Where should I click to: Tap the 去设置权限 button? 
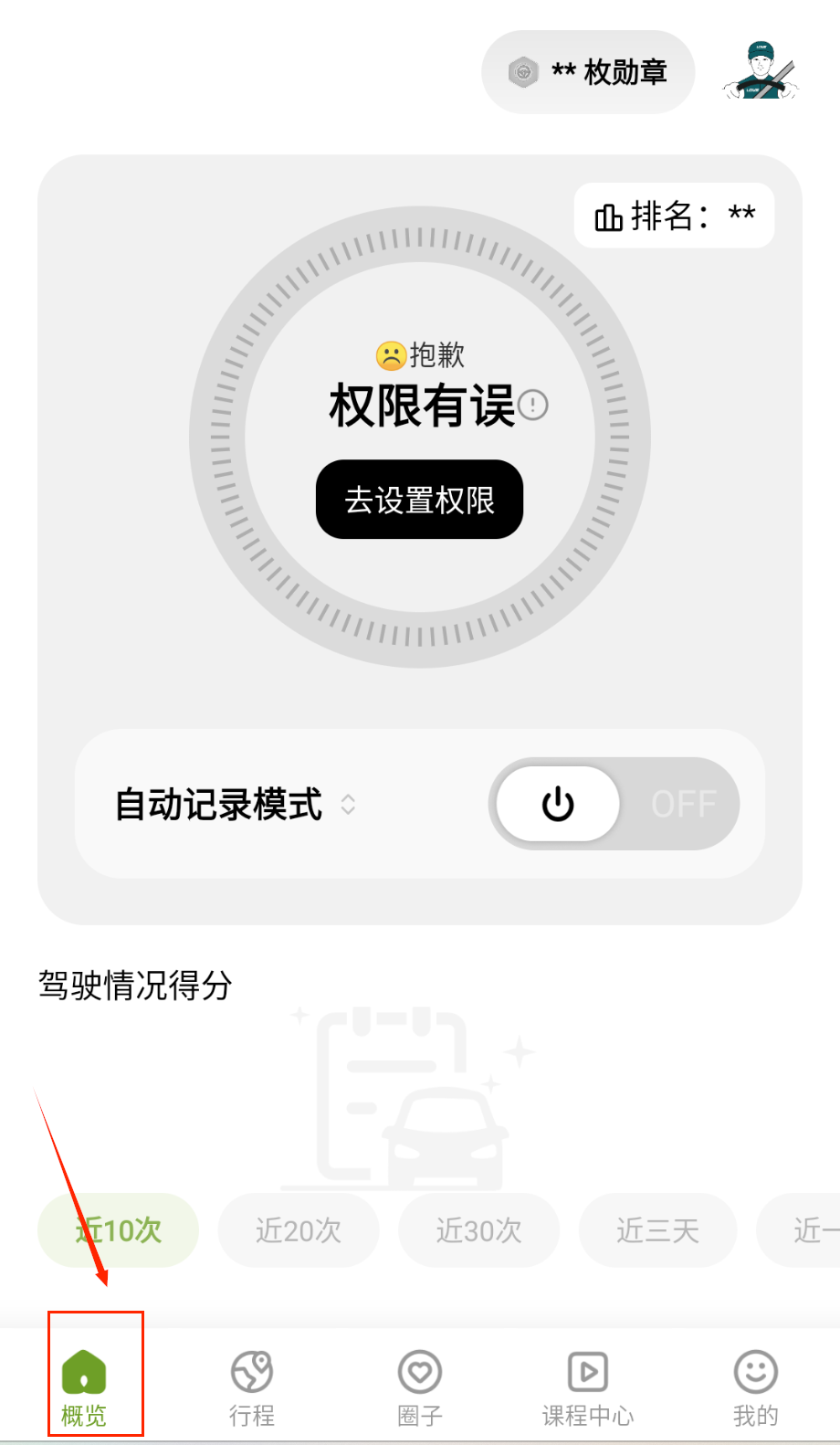tap(419, 500)
